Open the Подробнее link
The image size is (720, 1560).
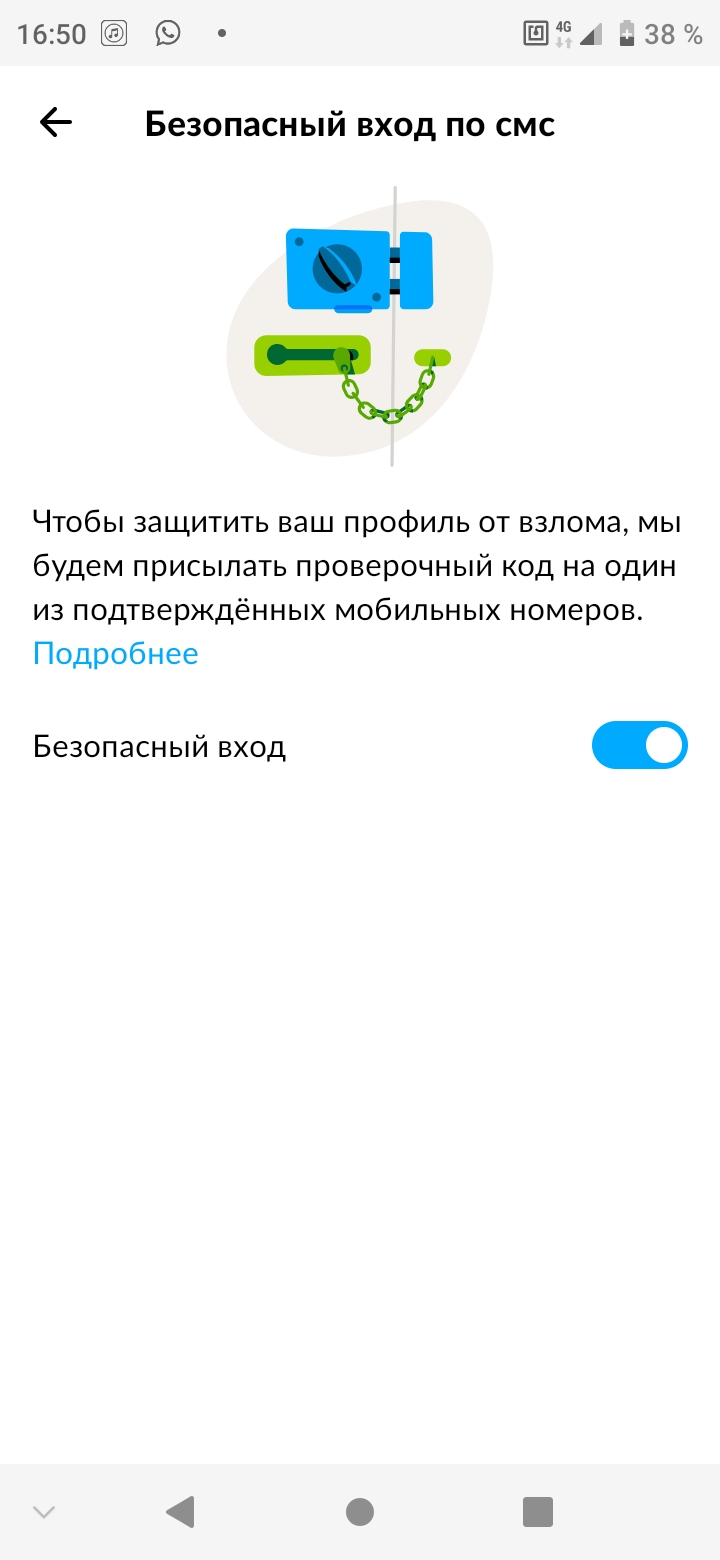click(116, 654)
